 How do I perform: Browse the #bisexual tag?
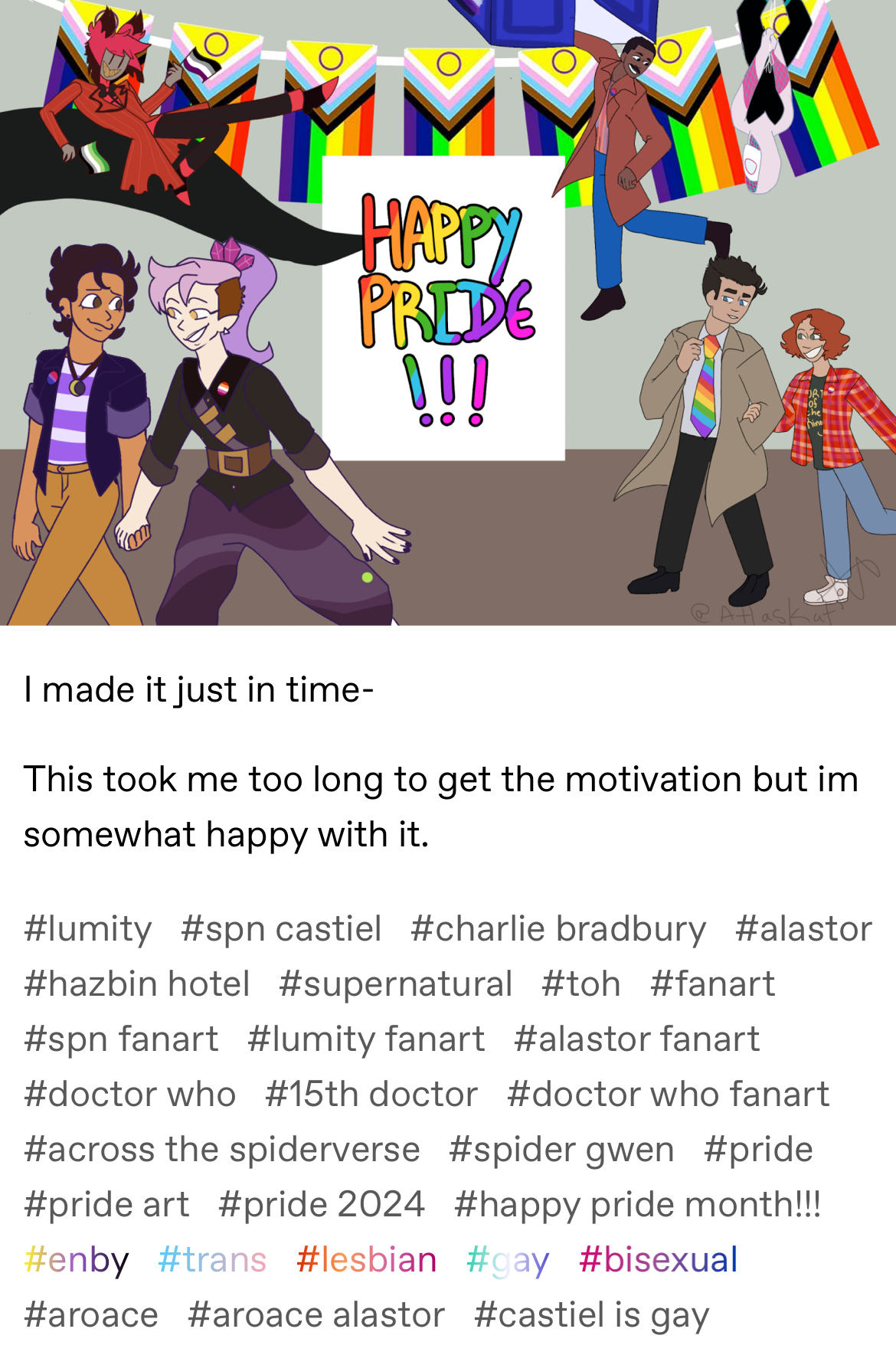click(659, 1260)
